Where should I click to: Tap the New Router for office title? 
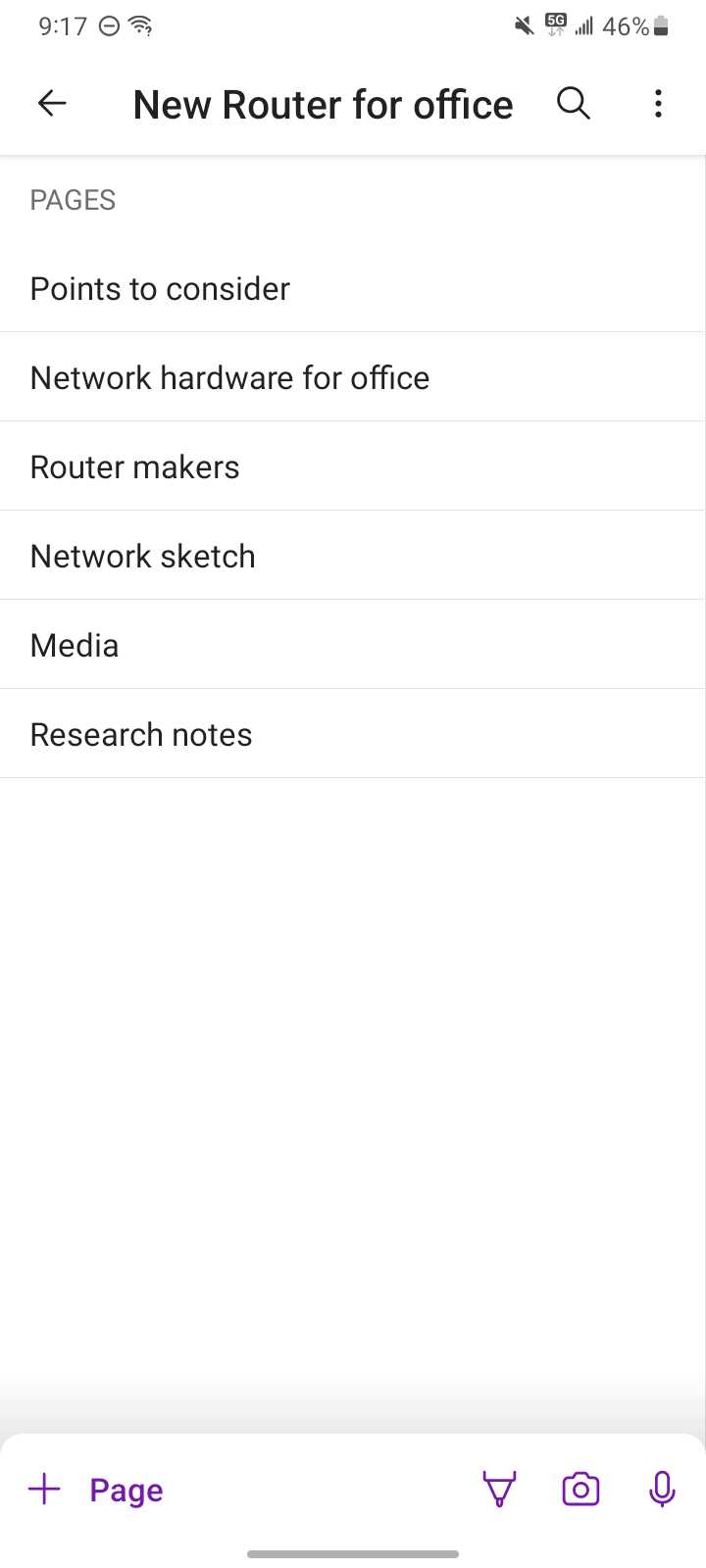pos(323,103)
